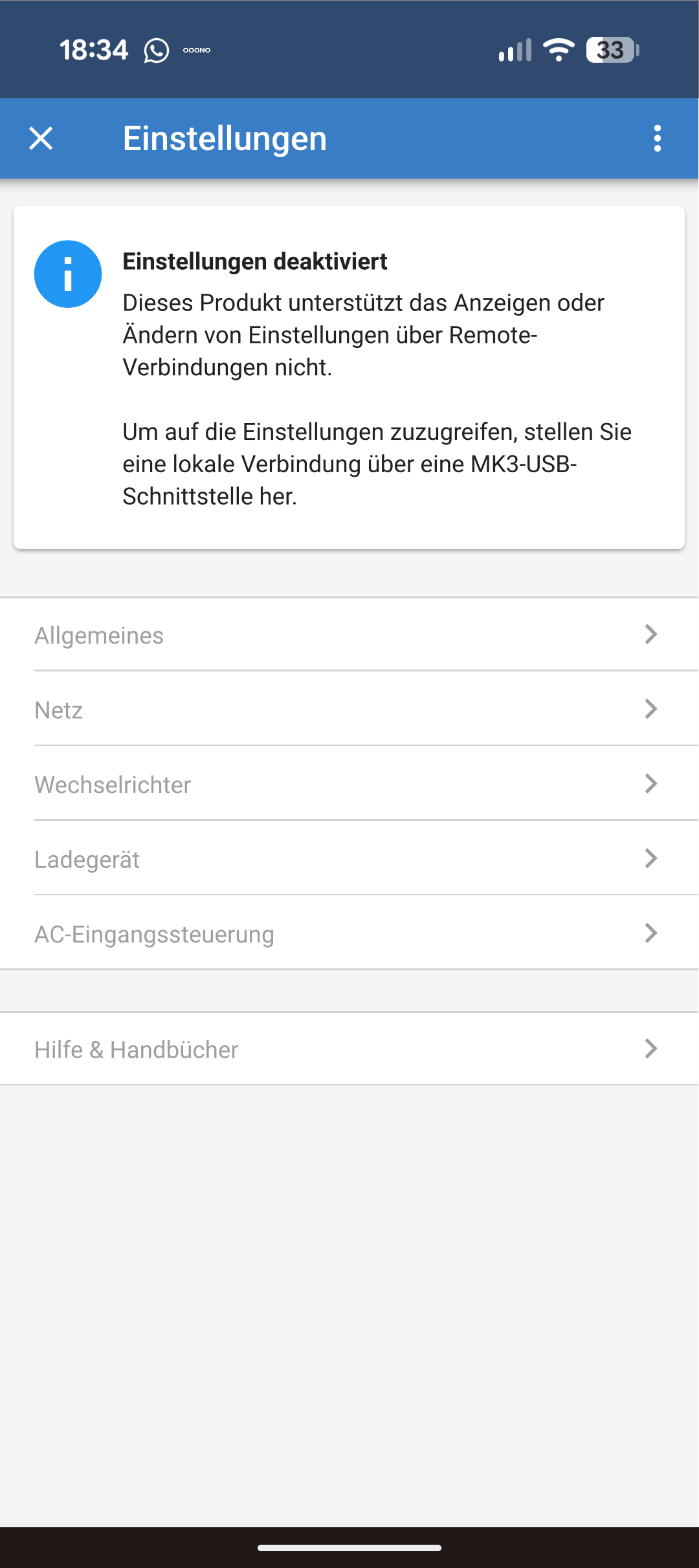Open the three-dot overflow menu

pyautogui.click(x=657, y=138)
